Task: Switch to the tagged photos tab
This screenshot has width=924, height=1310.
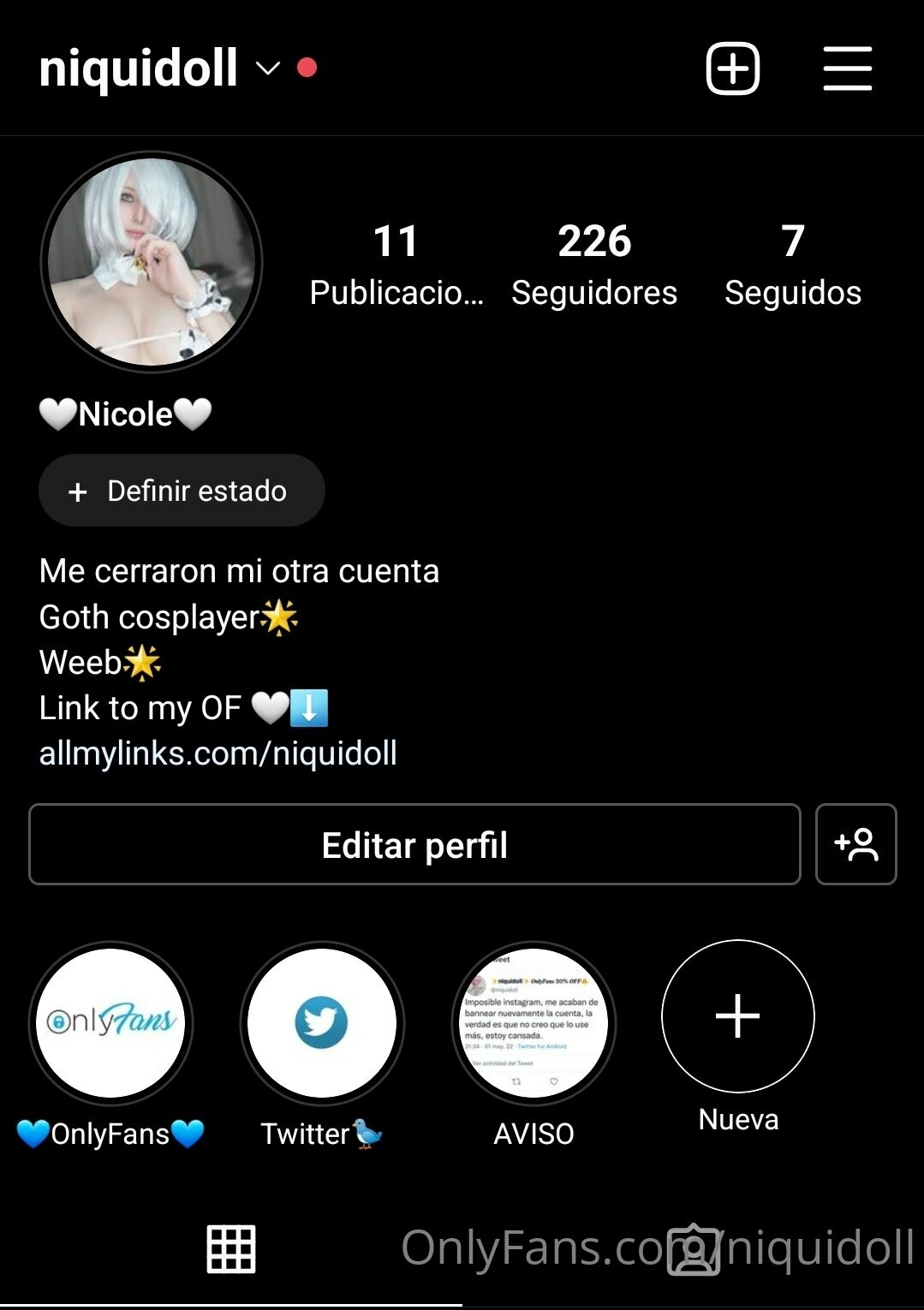Action: (x=693, y=1250)
